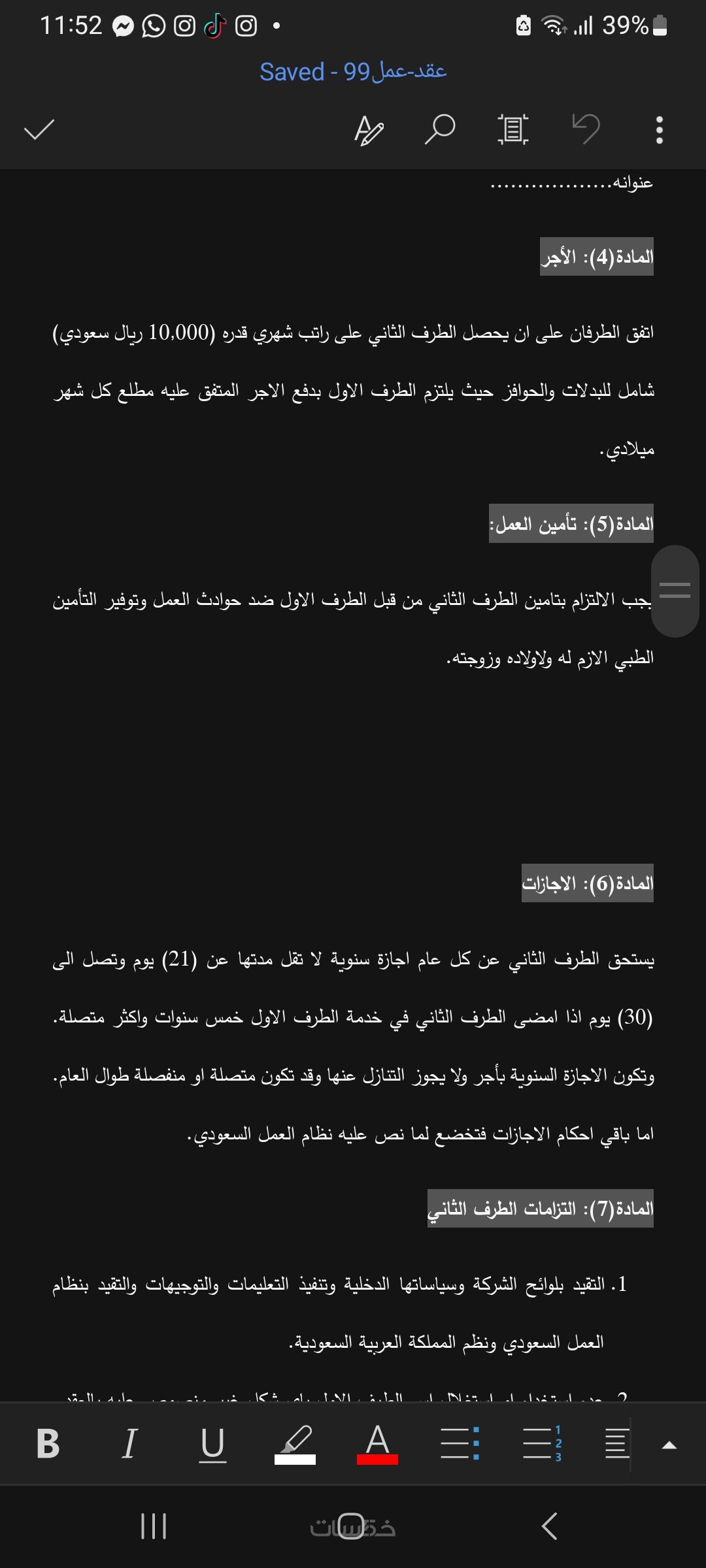
Task: Change the paragraph alignment
Action: click(617, 1444)
